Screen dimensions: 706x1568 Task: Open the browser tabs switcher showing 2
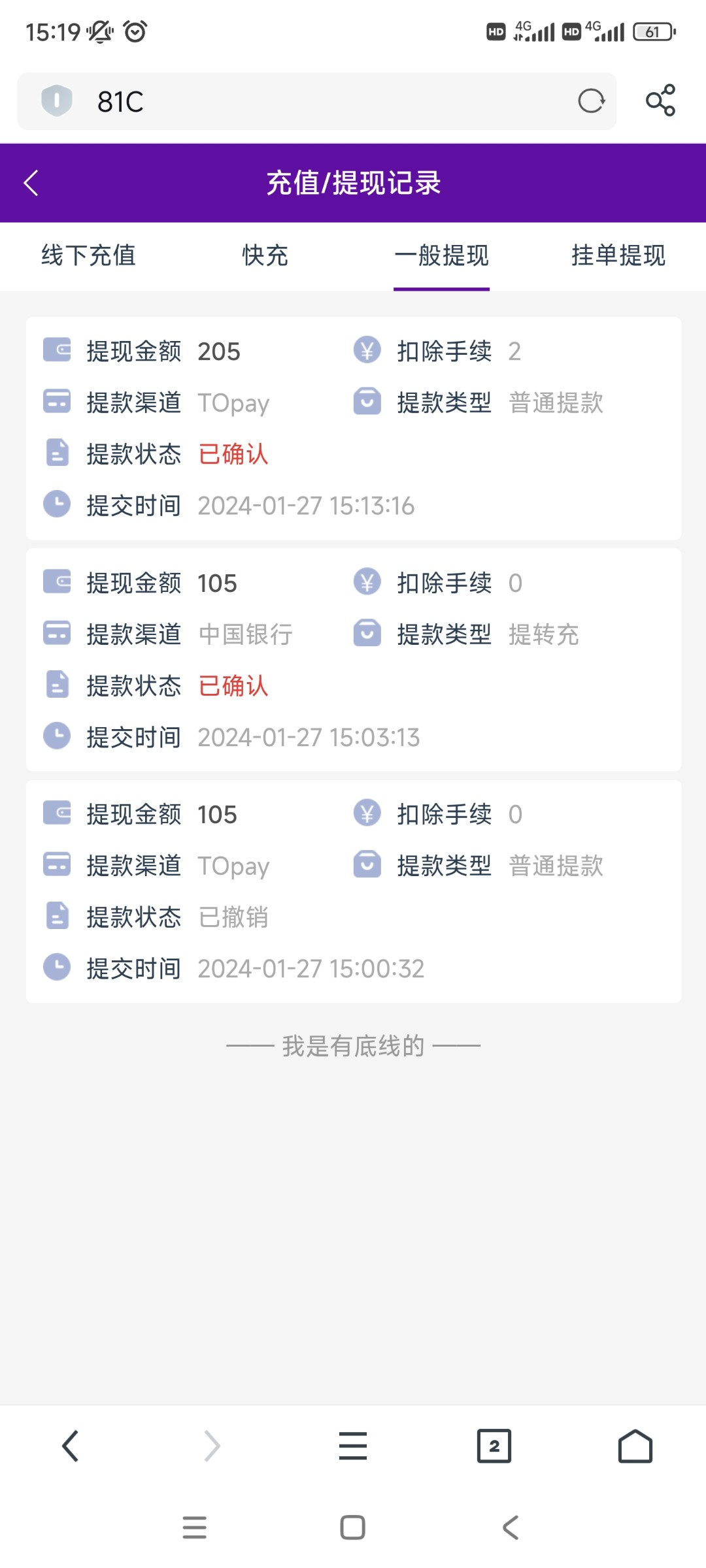pyautogui.click(x=494, y=1446)
